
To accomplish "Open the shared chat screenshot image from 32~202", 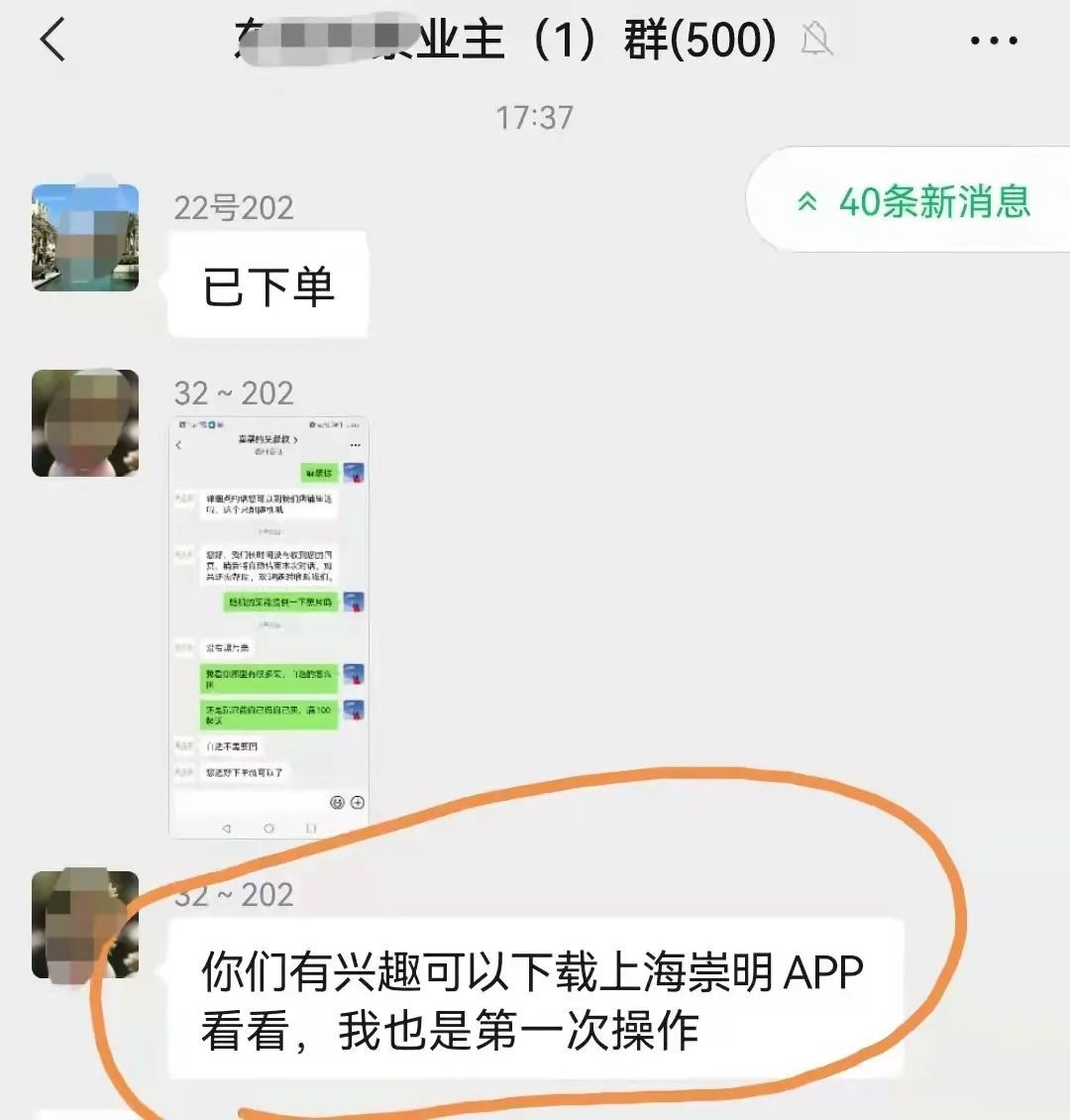I will click(268, 627).
